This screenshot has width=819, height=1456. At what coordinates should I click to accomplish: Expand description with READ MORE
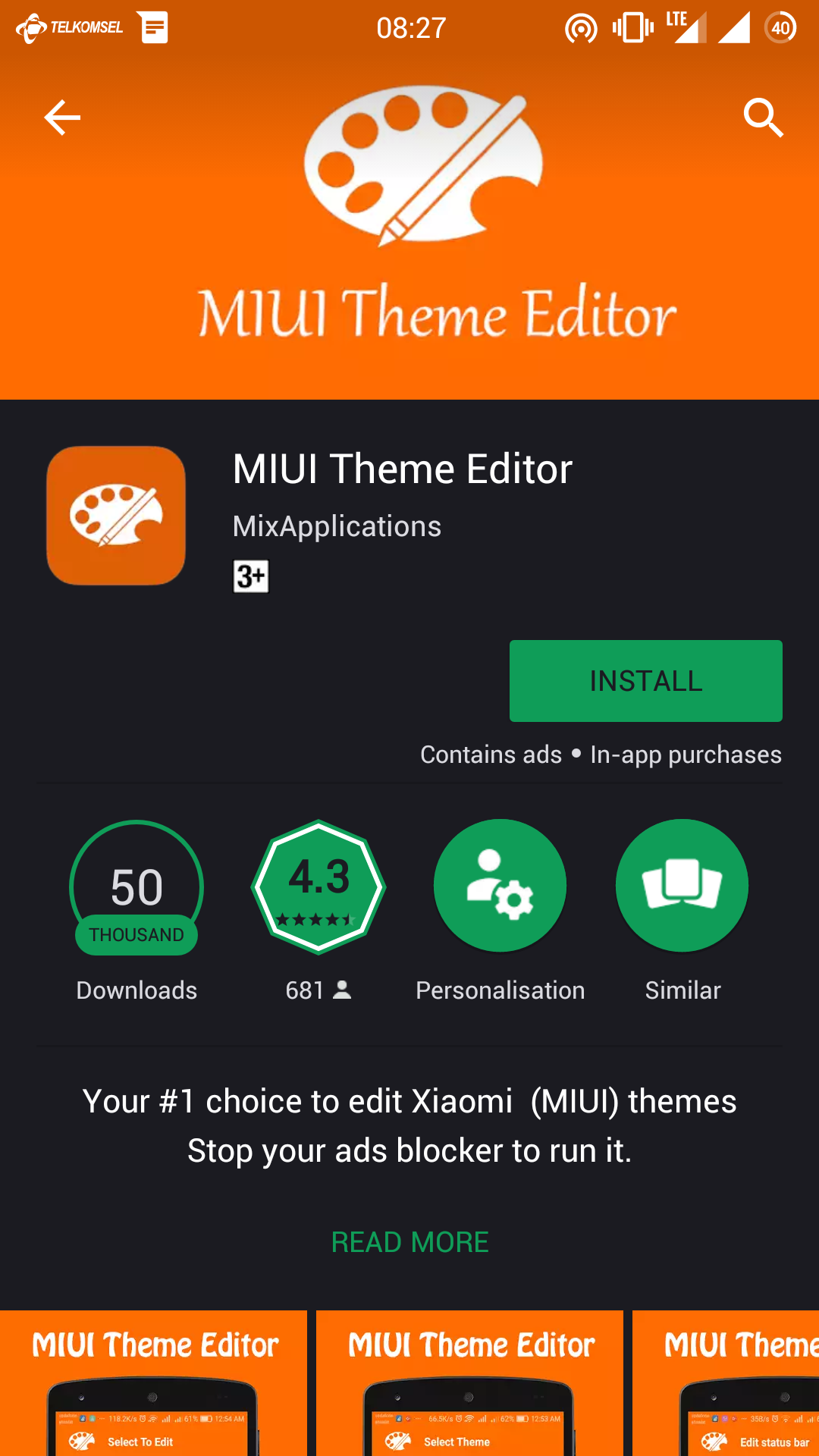(x=409, y=1242)
